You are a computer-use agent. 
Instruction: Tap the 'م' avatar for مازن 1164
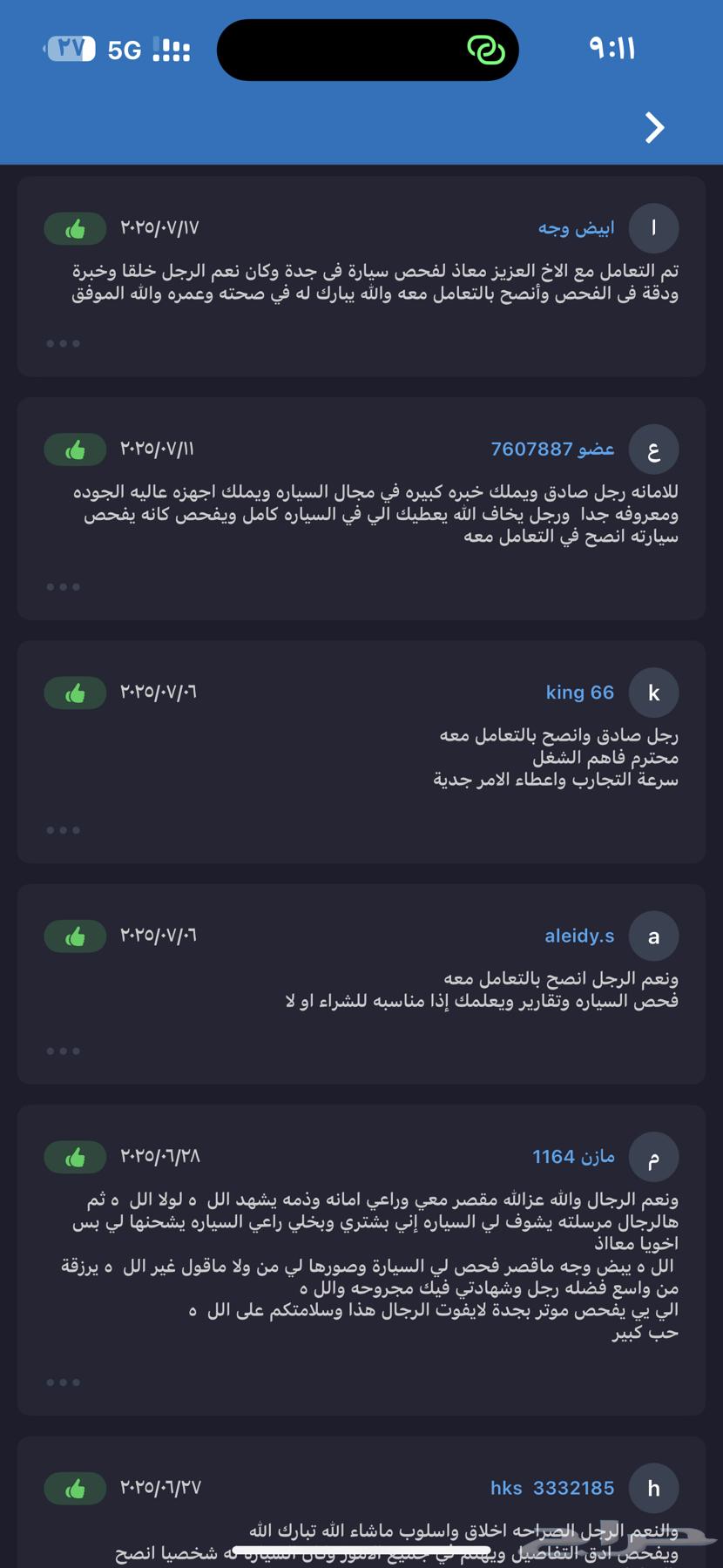654,1157
